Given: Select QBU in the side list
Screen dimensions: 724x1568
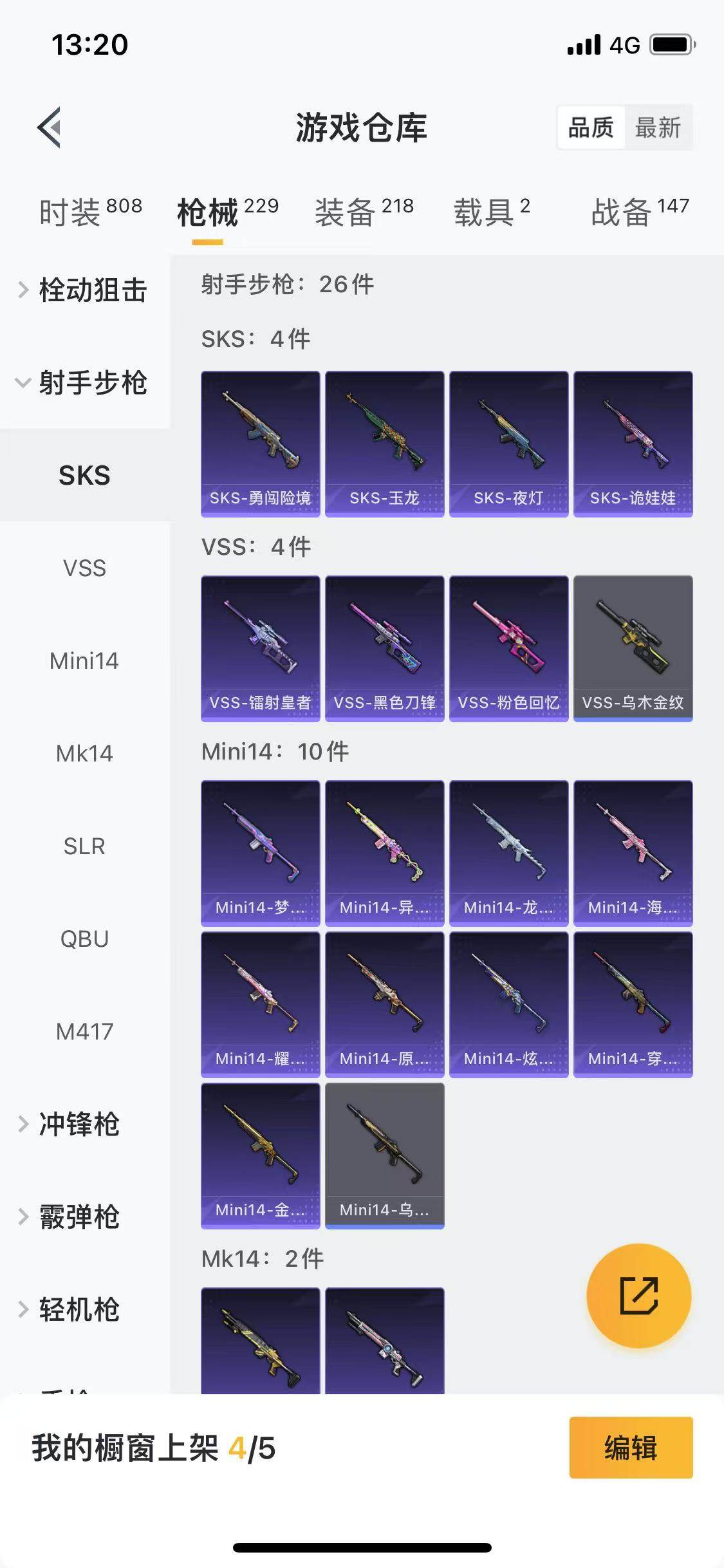Looking at the screenshot, I should (x=84, y=938).
